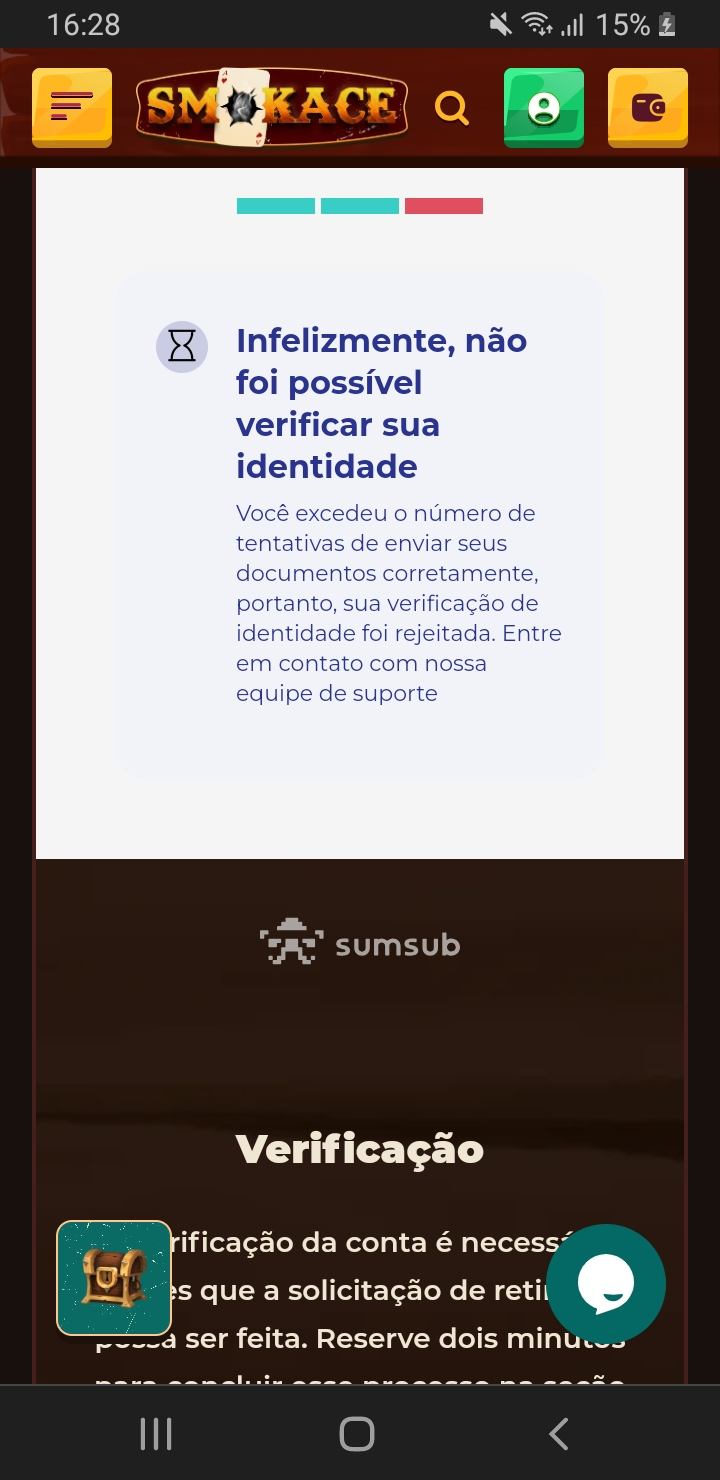The image size is (720, 1480).
Task: Go back with the system back button
Action: tap(559, 1434)
